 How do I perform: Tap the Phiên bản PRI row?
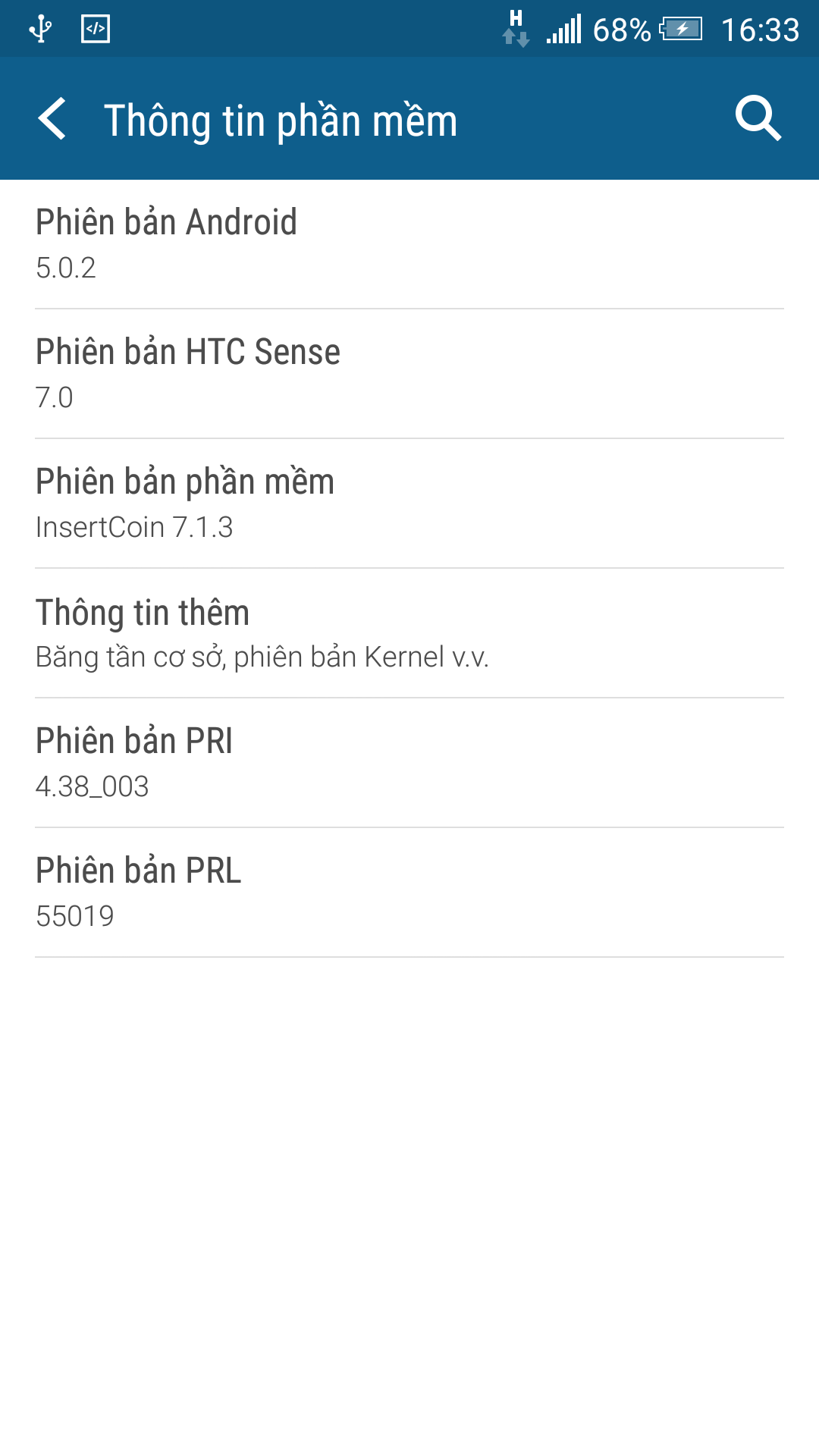409,763
